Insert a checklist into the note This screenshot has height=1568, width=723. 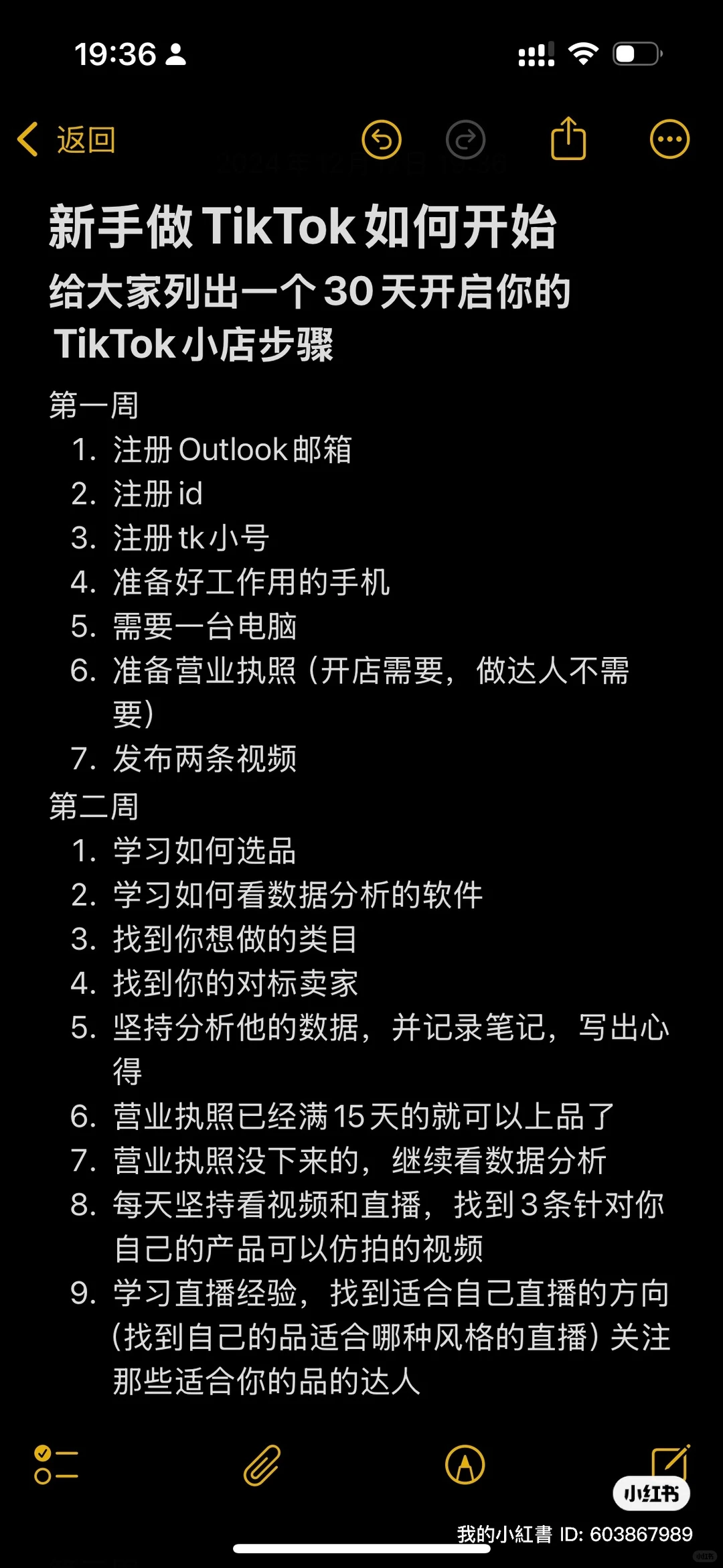point(56,1465)
